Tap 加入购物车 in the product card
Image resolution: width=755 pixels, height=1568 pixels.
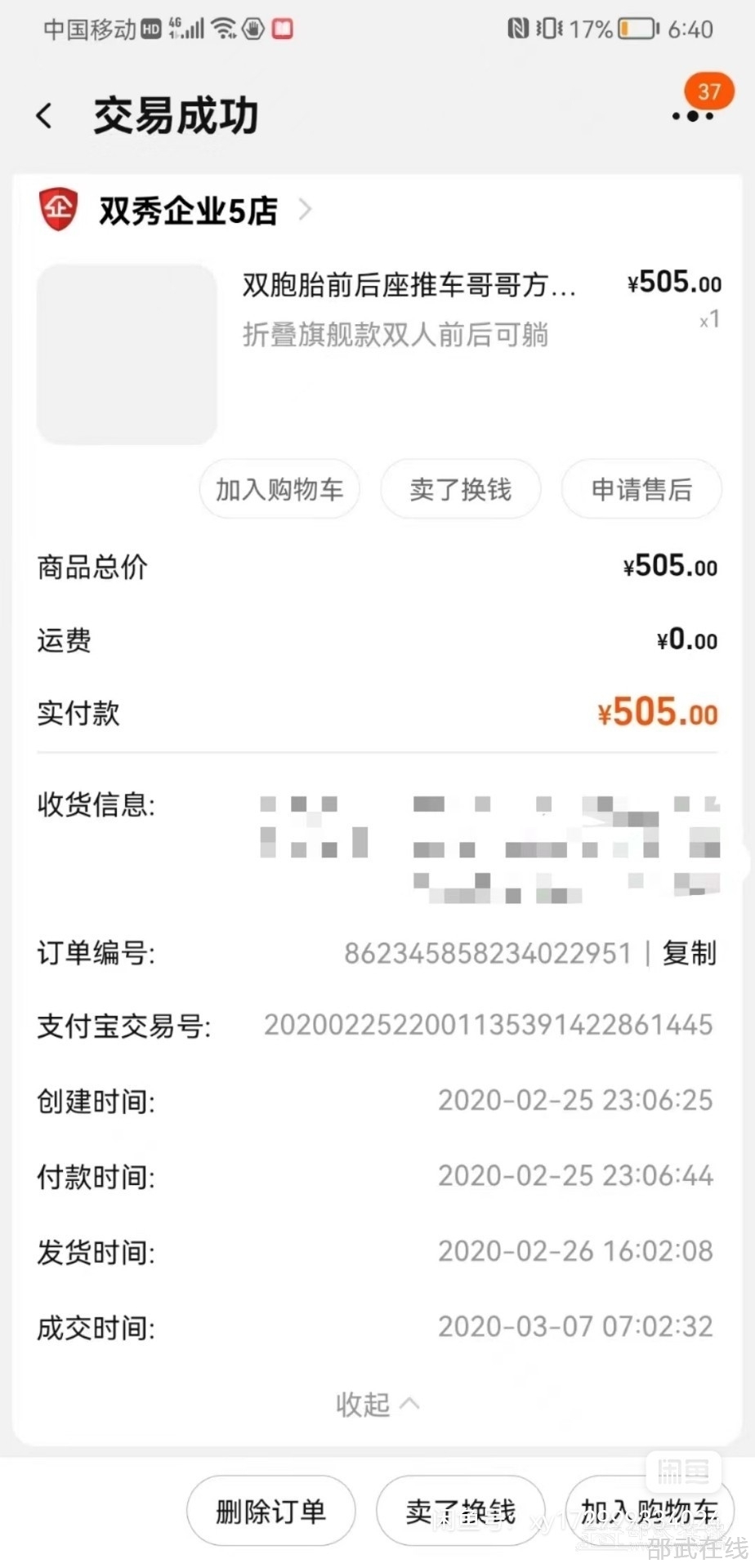(279, 489)
